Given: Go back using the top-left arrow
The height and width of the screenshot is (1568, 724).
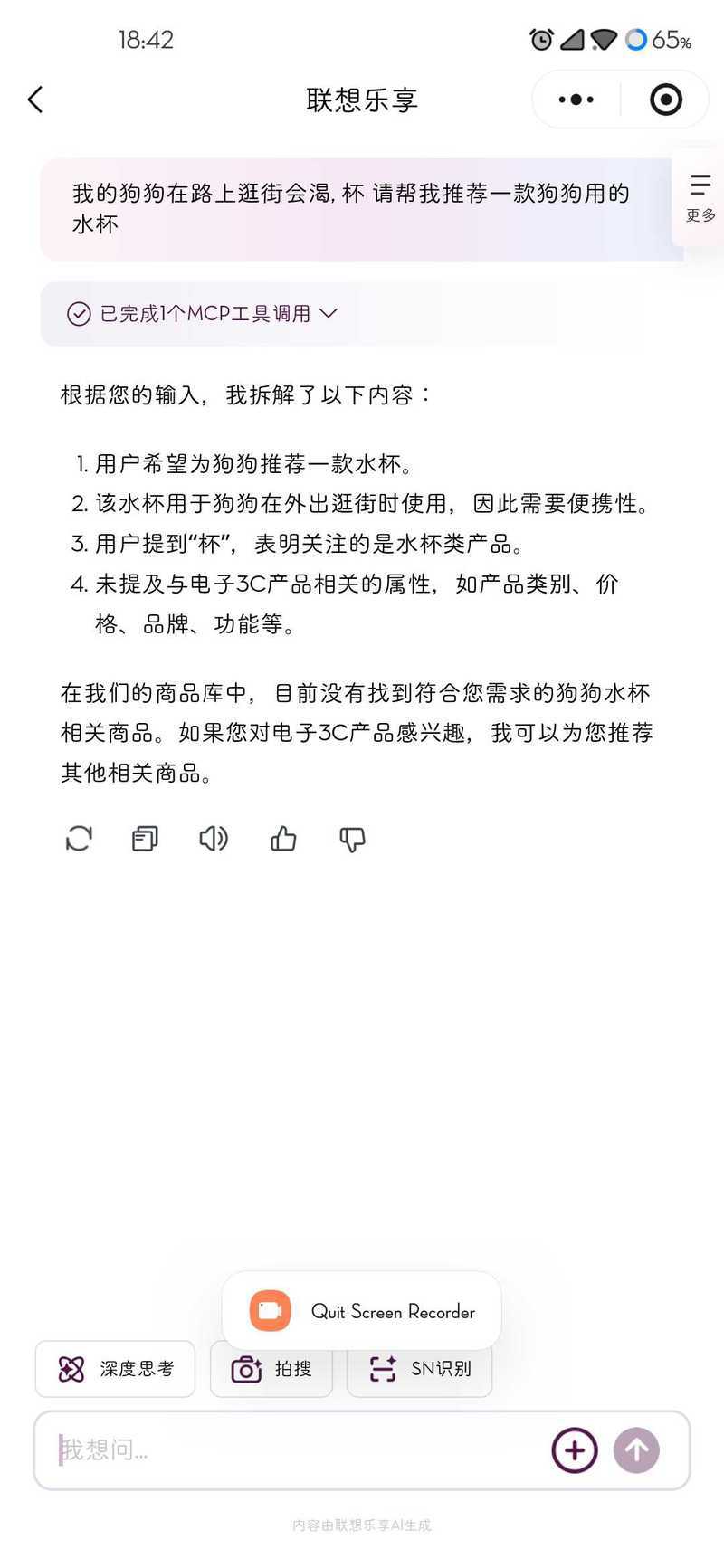Looking at the screenshot, I should [36, 100].
